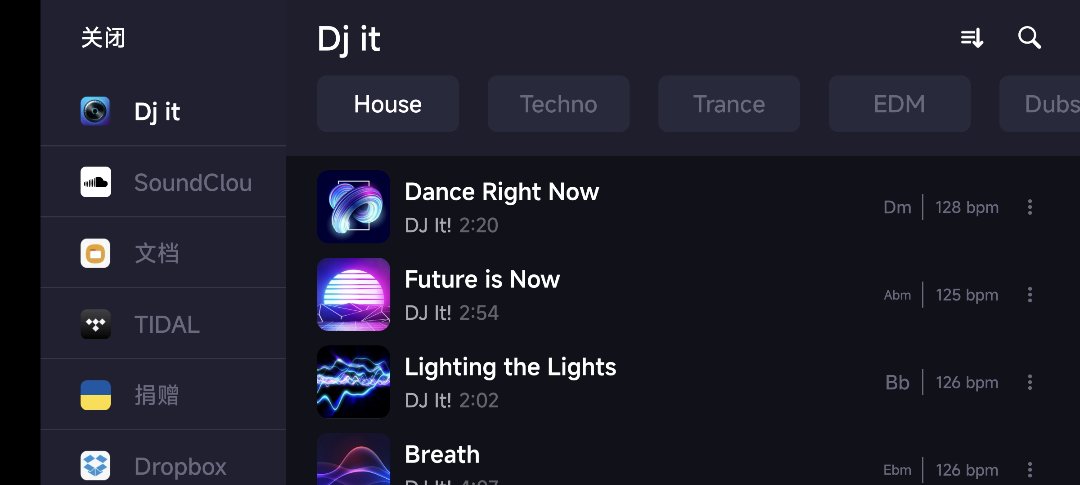This screenshot has height=485, width=1080.
Task: Tap the 关闭 close button
Action: point(103,39)
